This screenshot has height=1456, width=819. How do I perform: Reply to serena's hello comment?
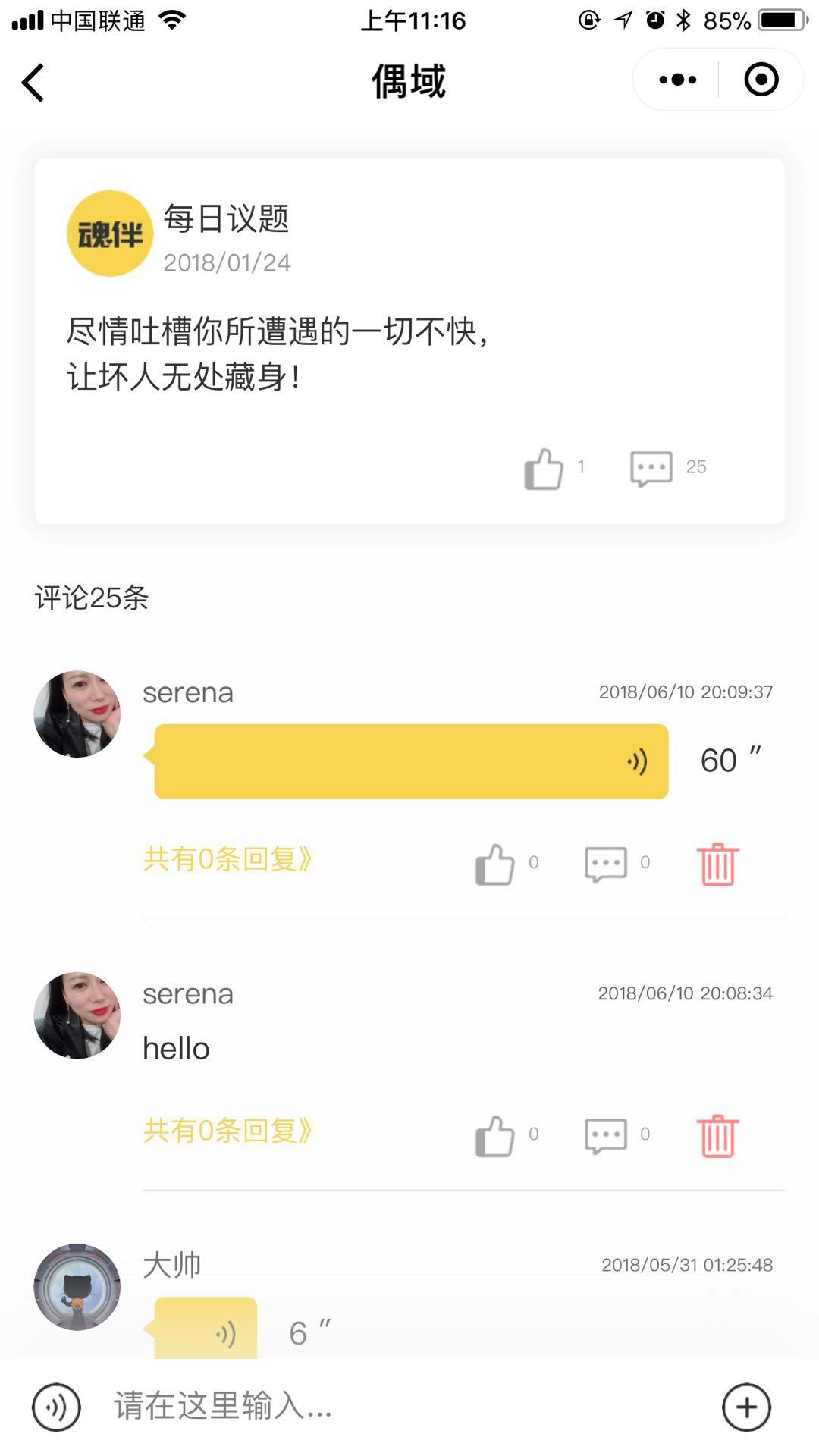point(606,1135)
